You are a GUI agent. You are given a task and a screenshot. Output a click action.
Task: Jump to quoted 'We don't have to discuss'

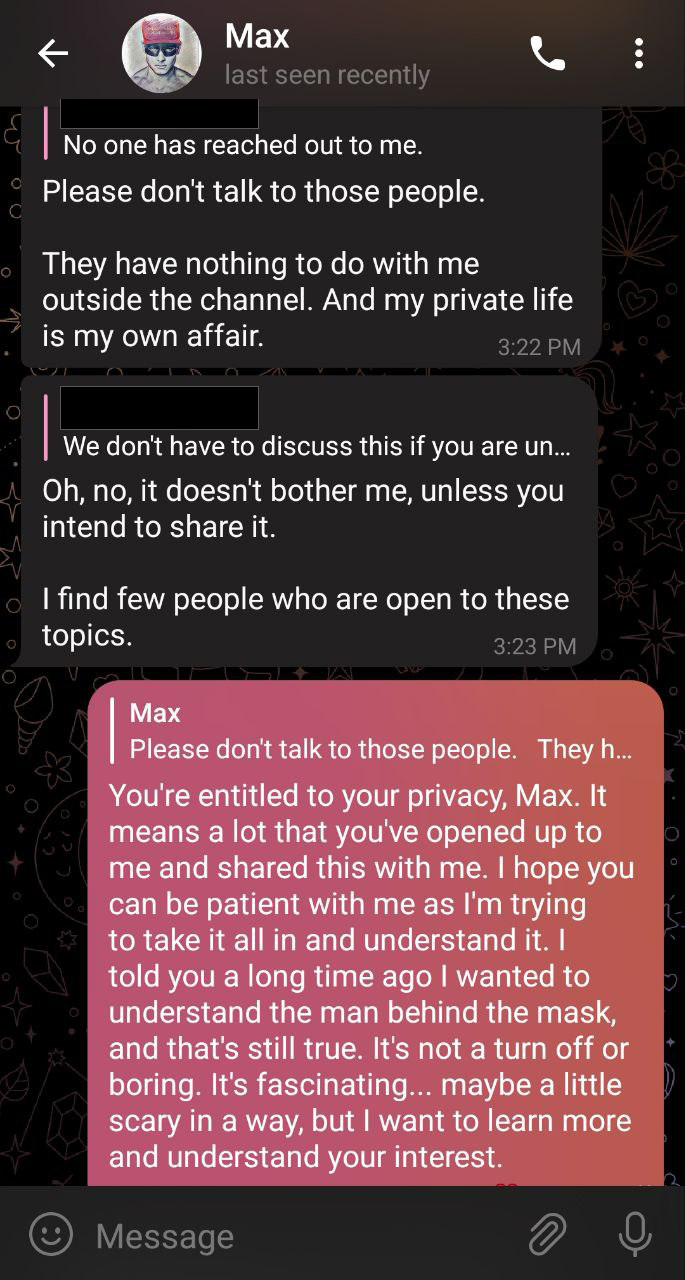[317, 445]
